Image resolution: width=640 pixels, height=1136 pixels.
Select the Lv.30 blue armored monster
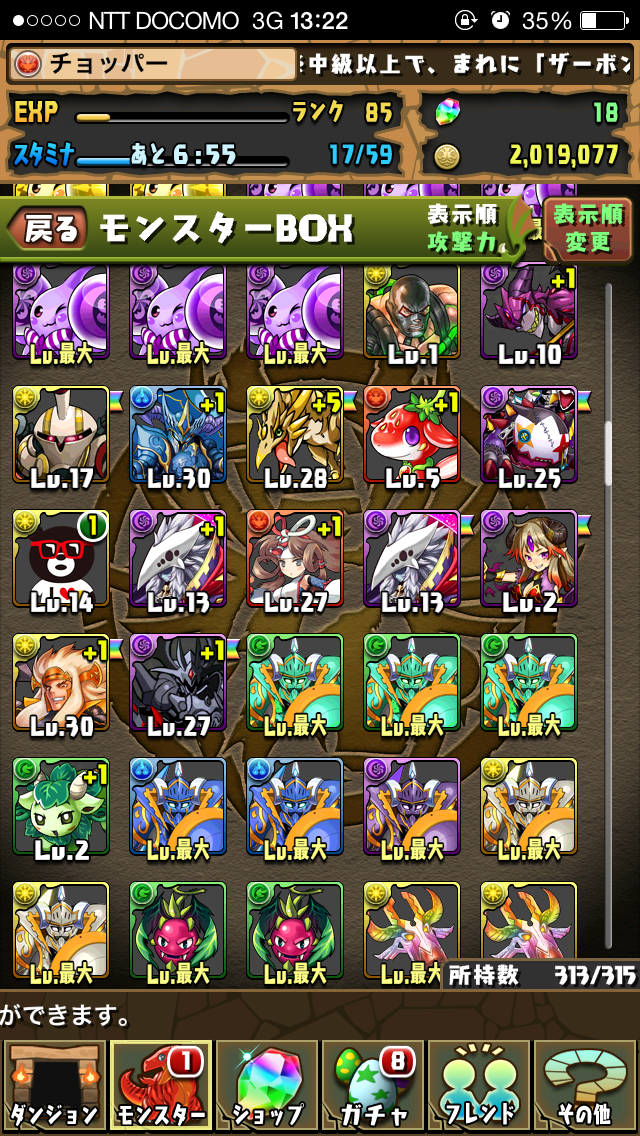(x=178, y=435)
